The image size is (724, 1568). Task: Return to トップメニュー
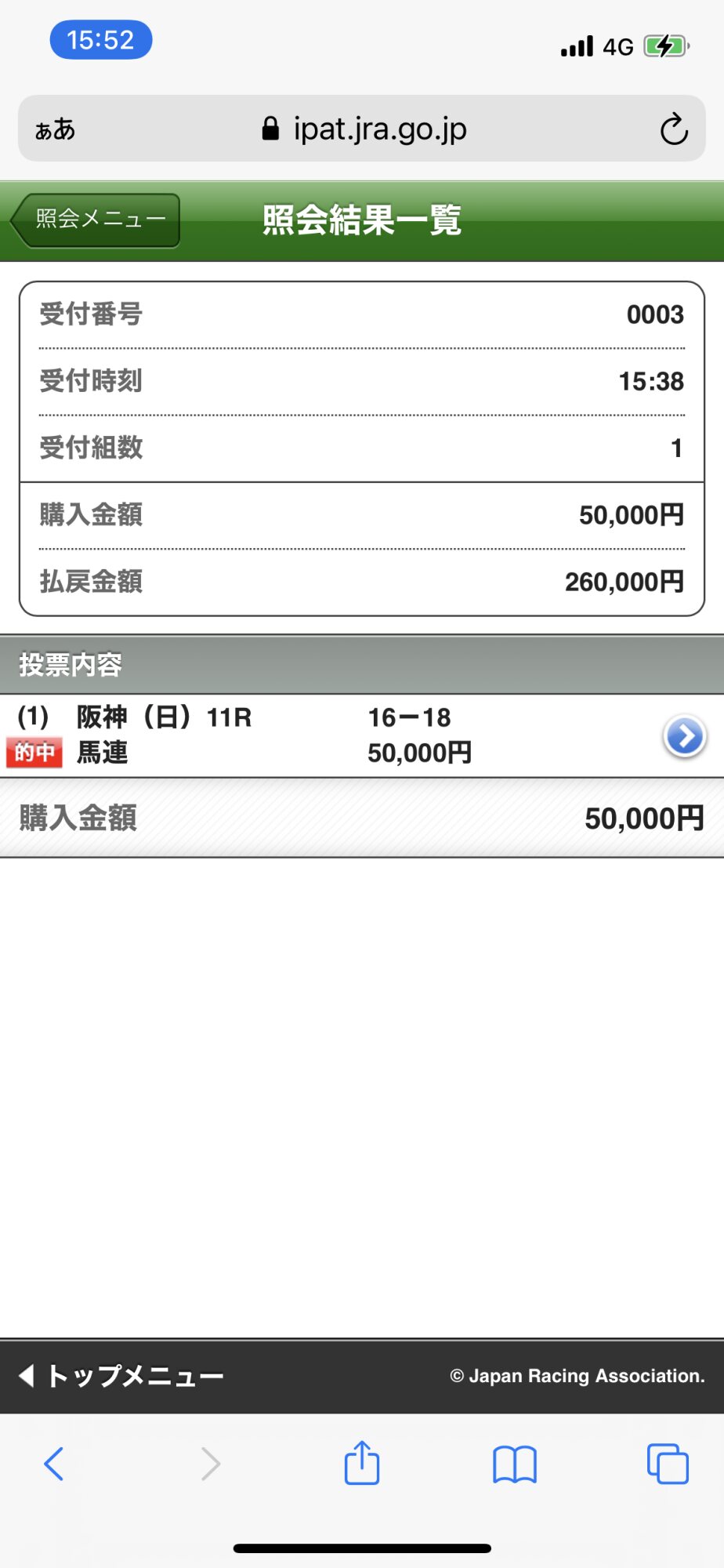tap(121, 1375)
